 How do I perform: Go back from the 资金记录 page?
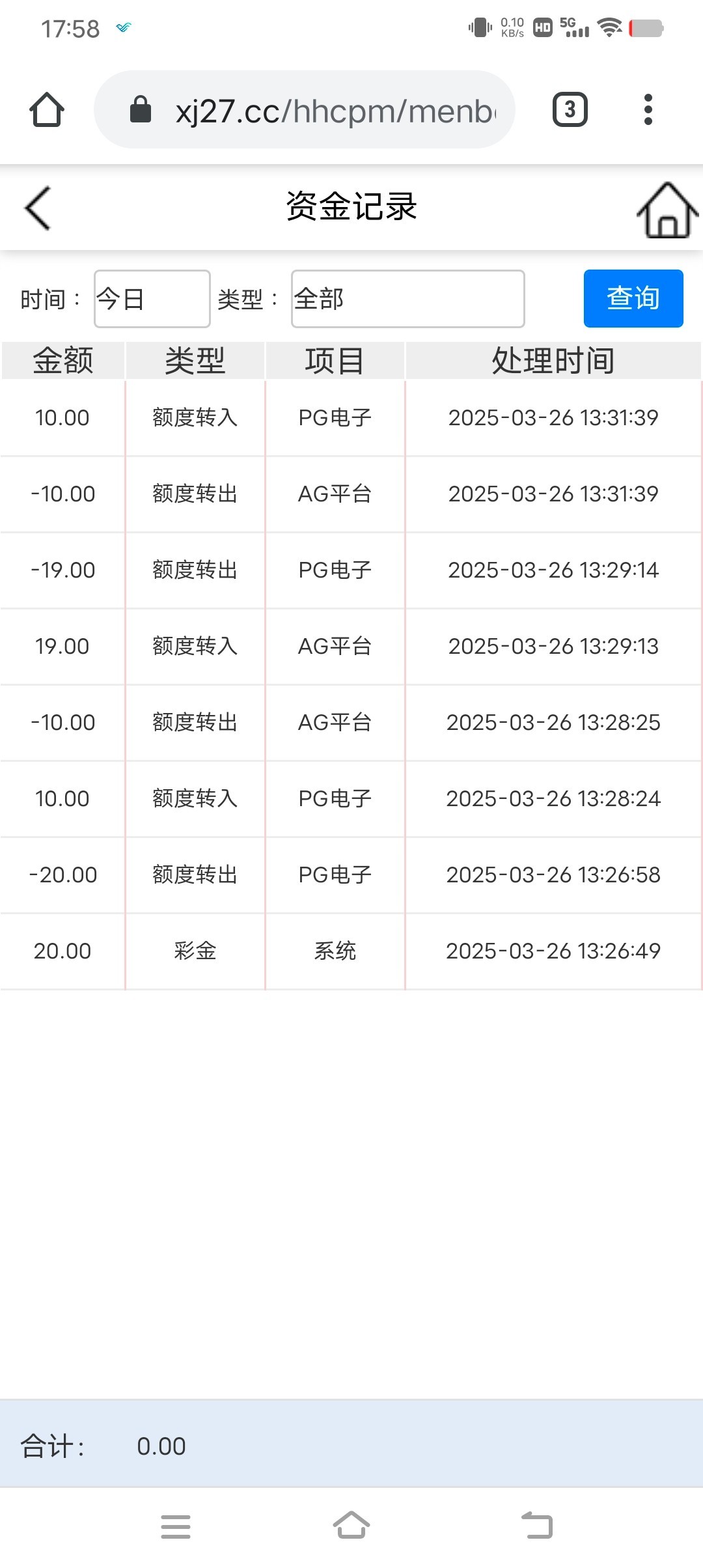click(x=37, y=208)
